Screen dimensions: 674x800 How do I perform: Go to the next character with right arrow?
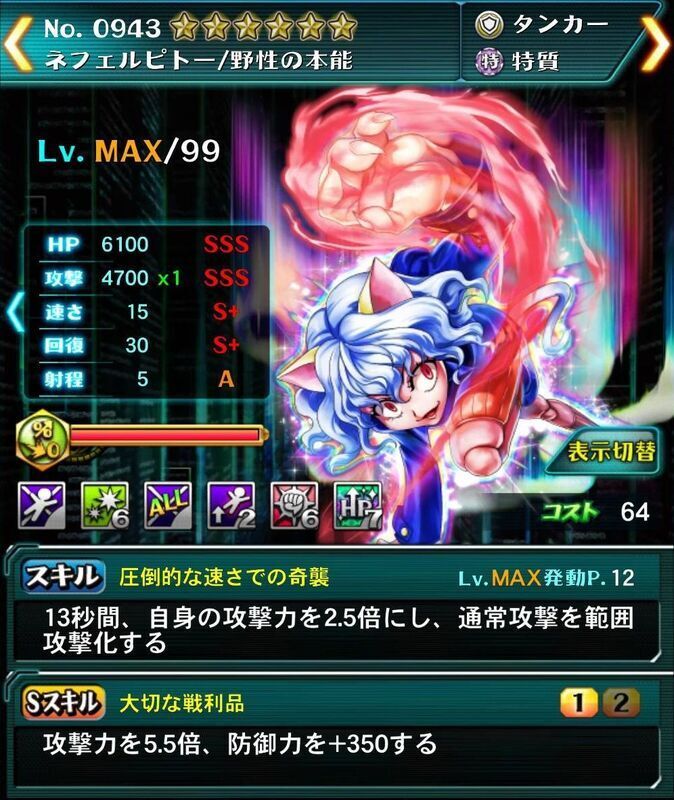pos(654,42)
